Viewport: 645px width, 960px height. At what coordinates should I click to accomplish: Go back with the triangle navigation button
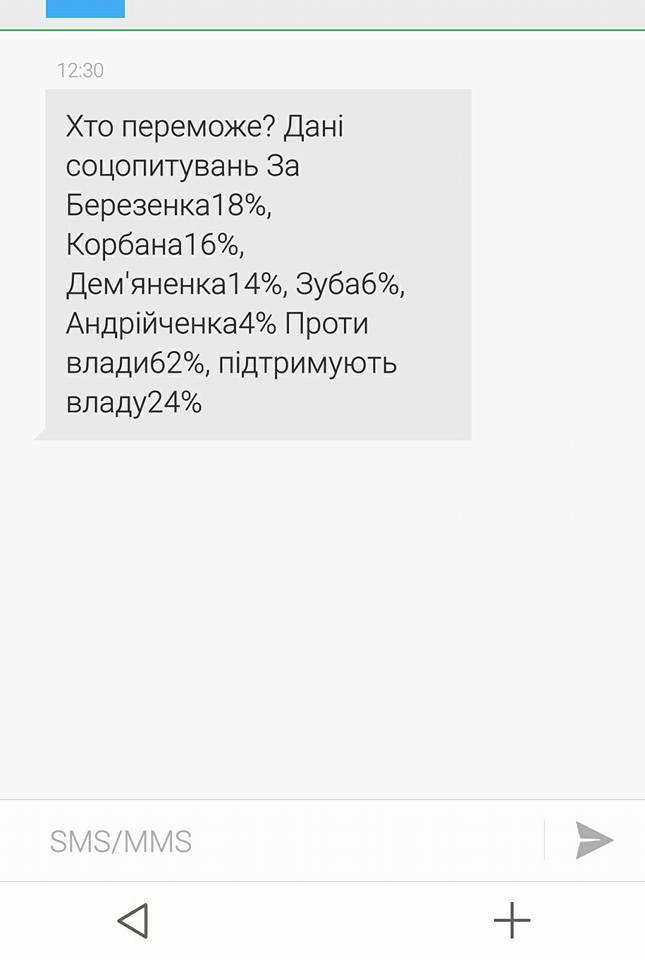(x=133, y=920)
